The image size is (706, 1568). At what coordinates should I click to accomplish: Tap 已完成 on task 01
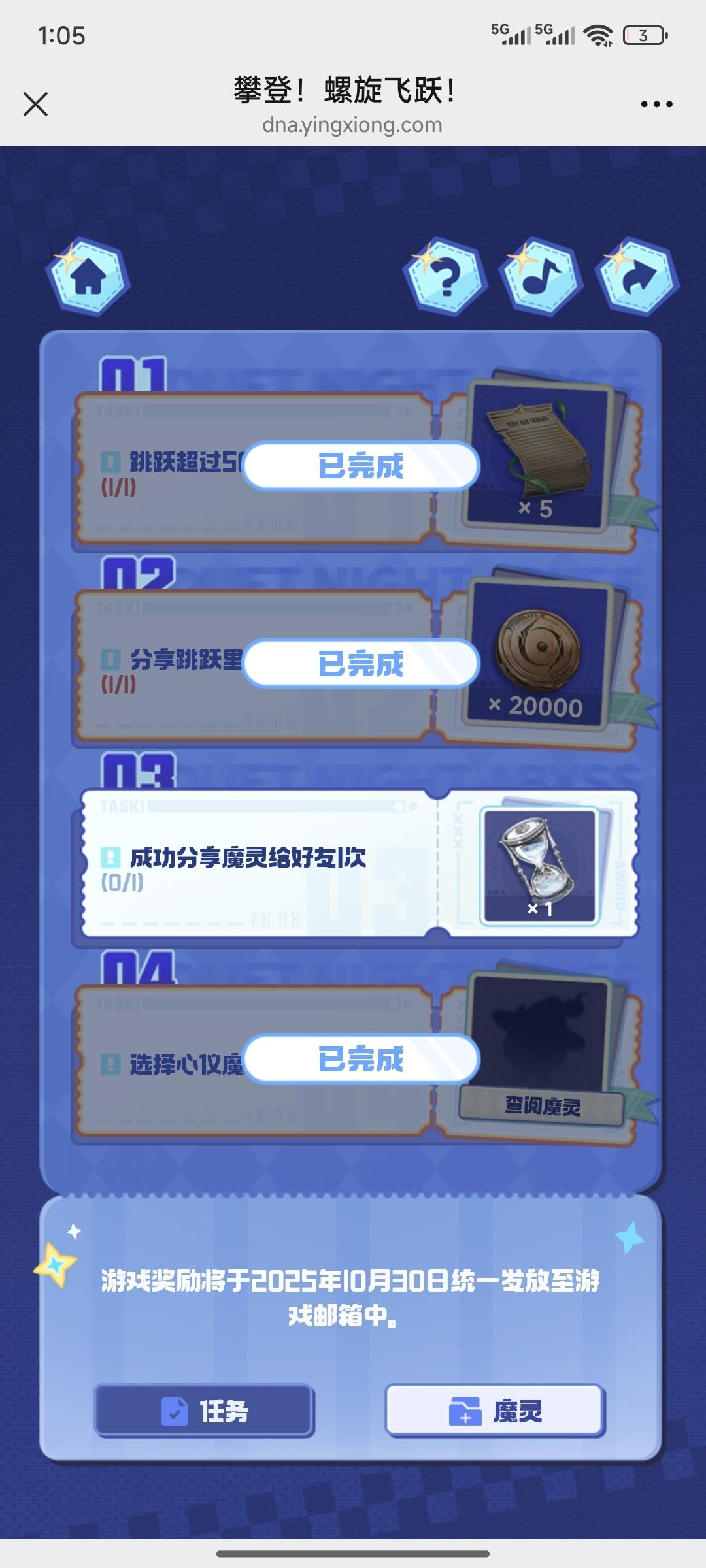click(361, 466)
